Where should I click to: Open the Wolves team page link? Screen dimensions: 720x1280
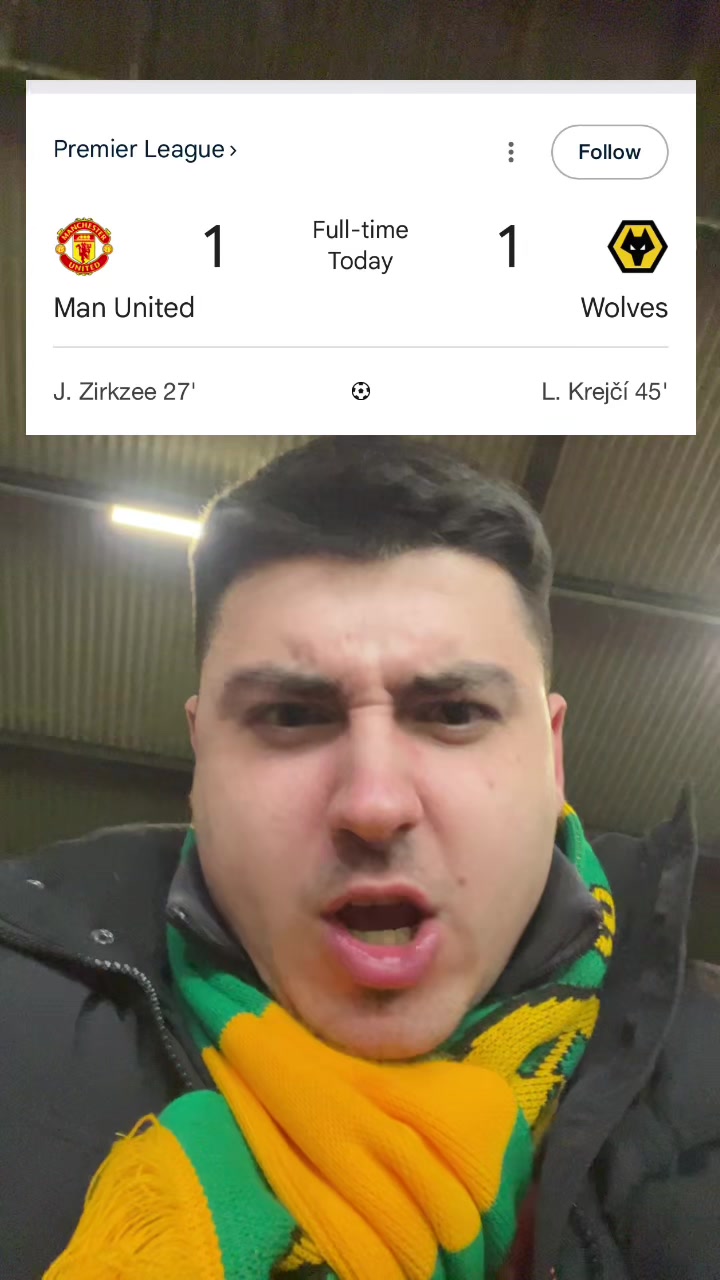click(x=624, y=307)
